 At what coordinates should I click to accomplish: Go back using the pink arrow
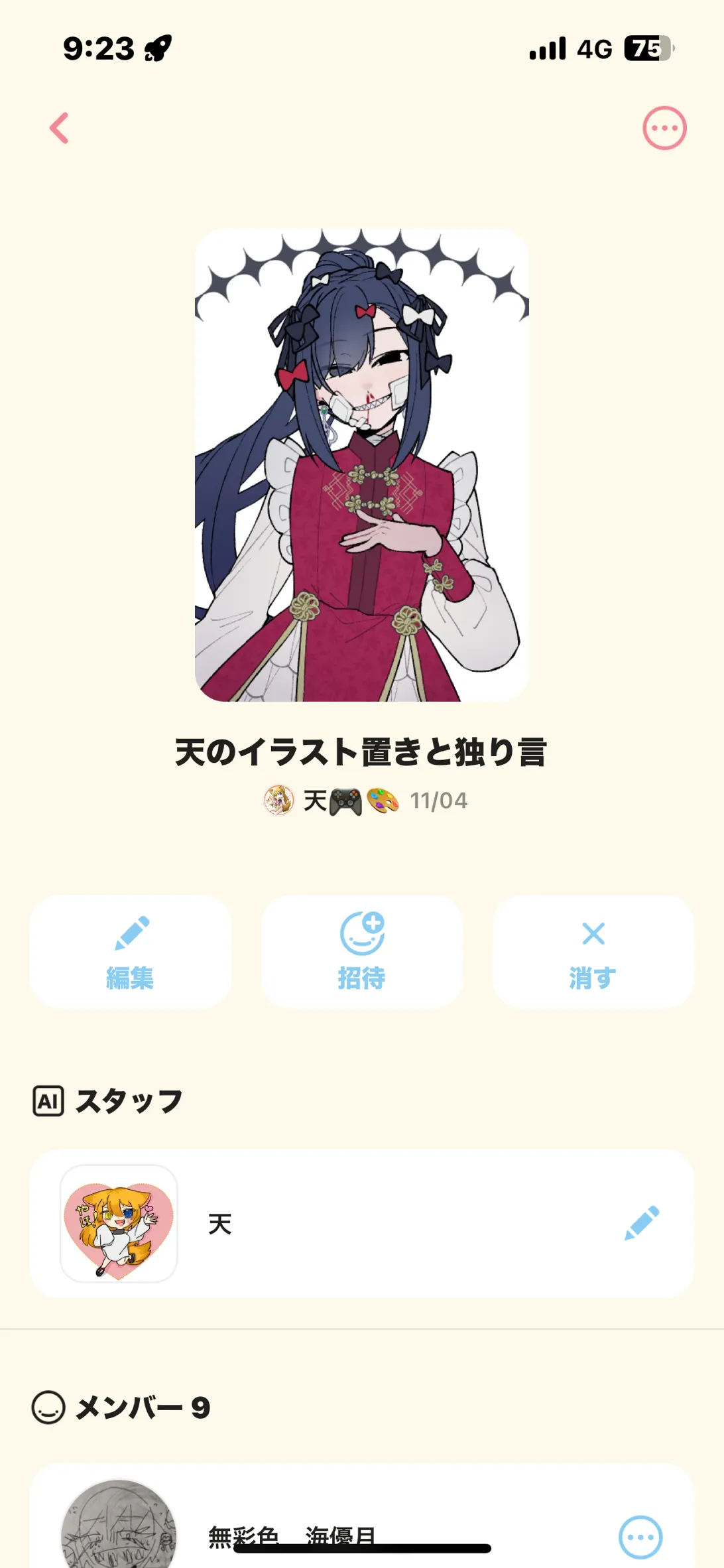coord(59,128)
